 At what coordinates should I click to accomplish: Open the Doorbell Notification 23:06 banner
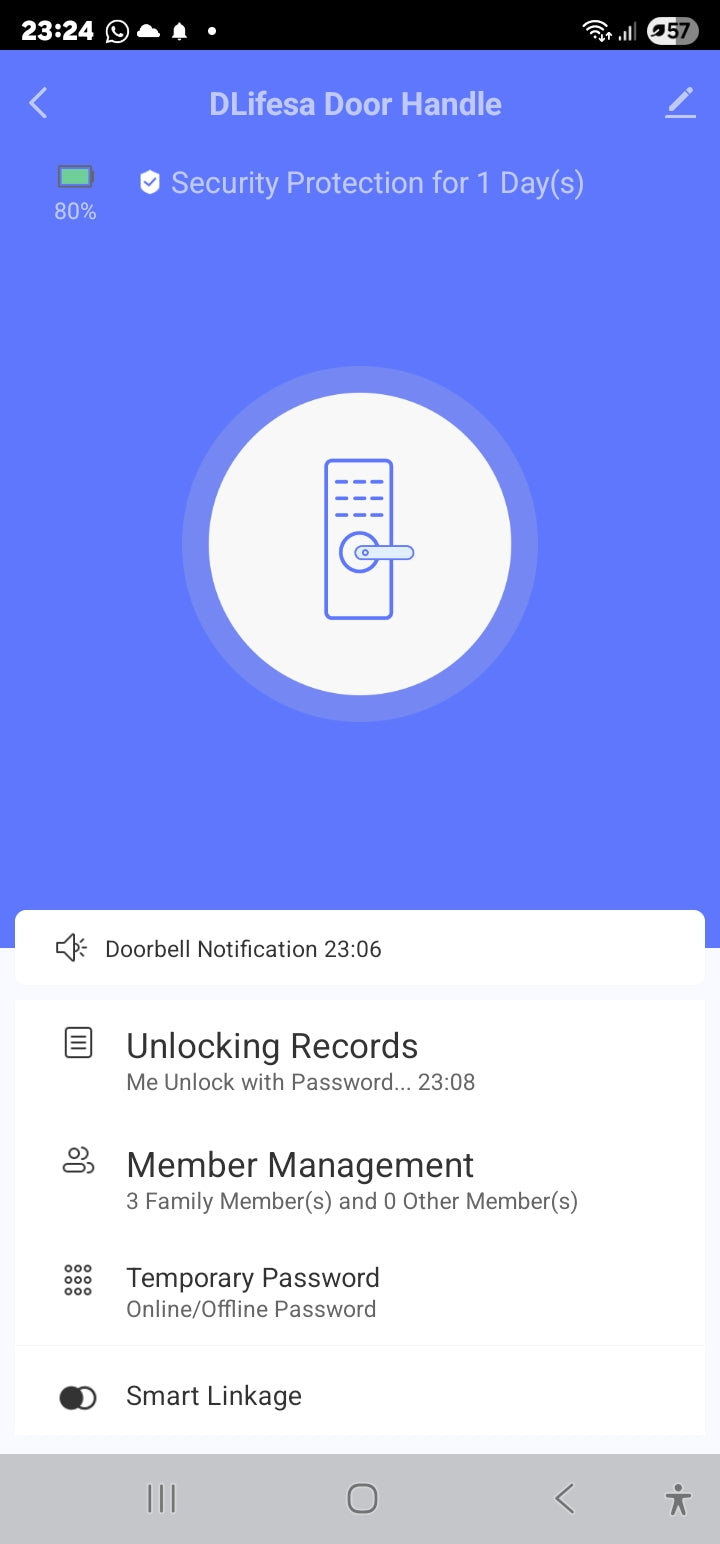(x=360, y=948)
